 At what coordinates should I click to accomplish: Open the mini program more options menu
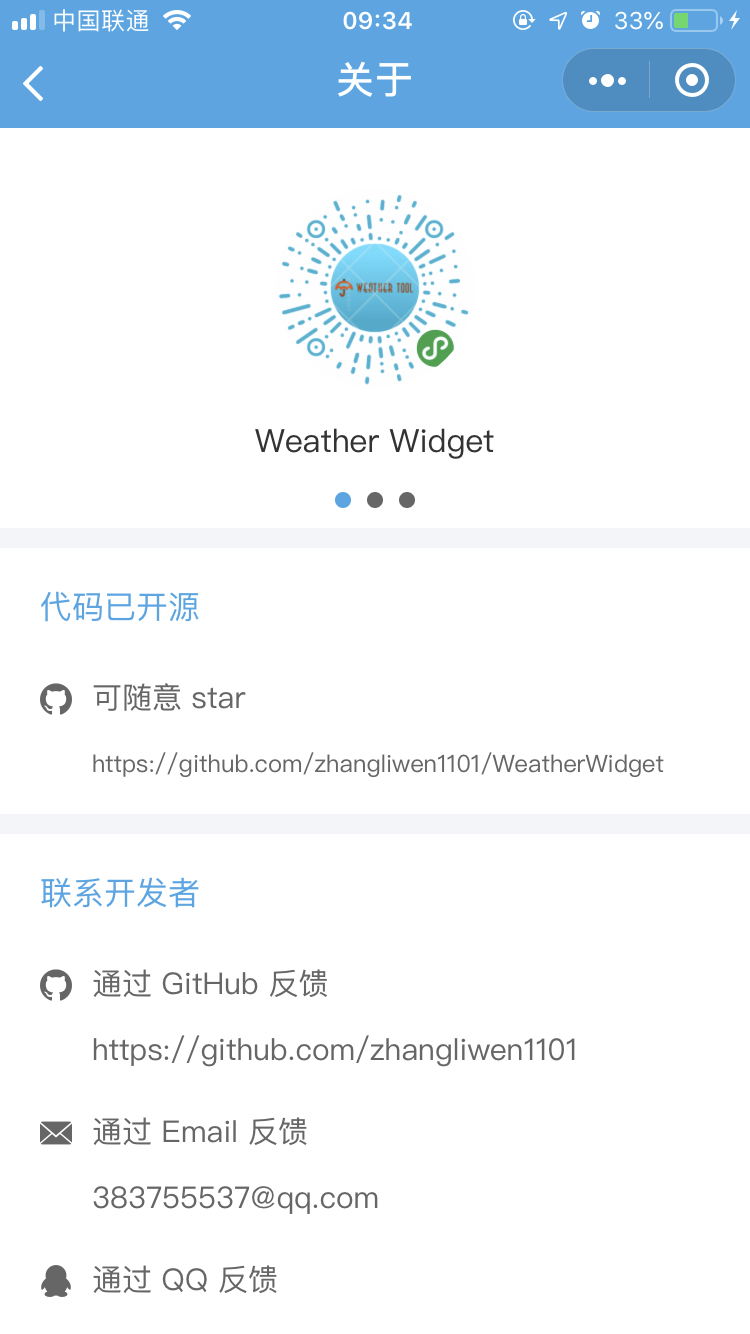click(607, 81)
